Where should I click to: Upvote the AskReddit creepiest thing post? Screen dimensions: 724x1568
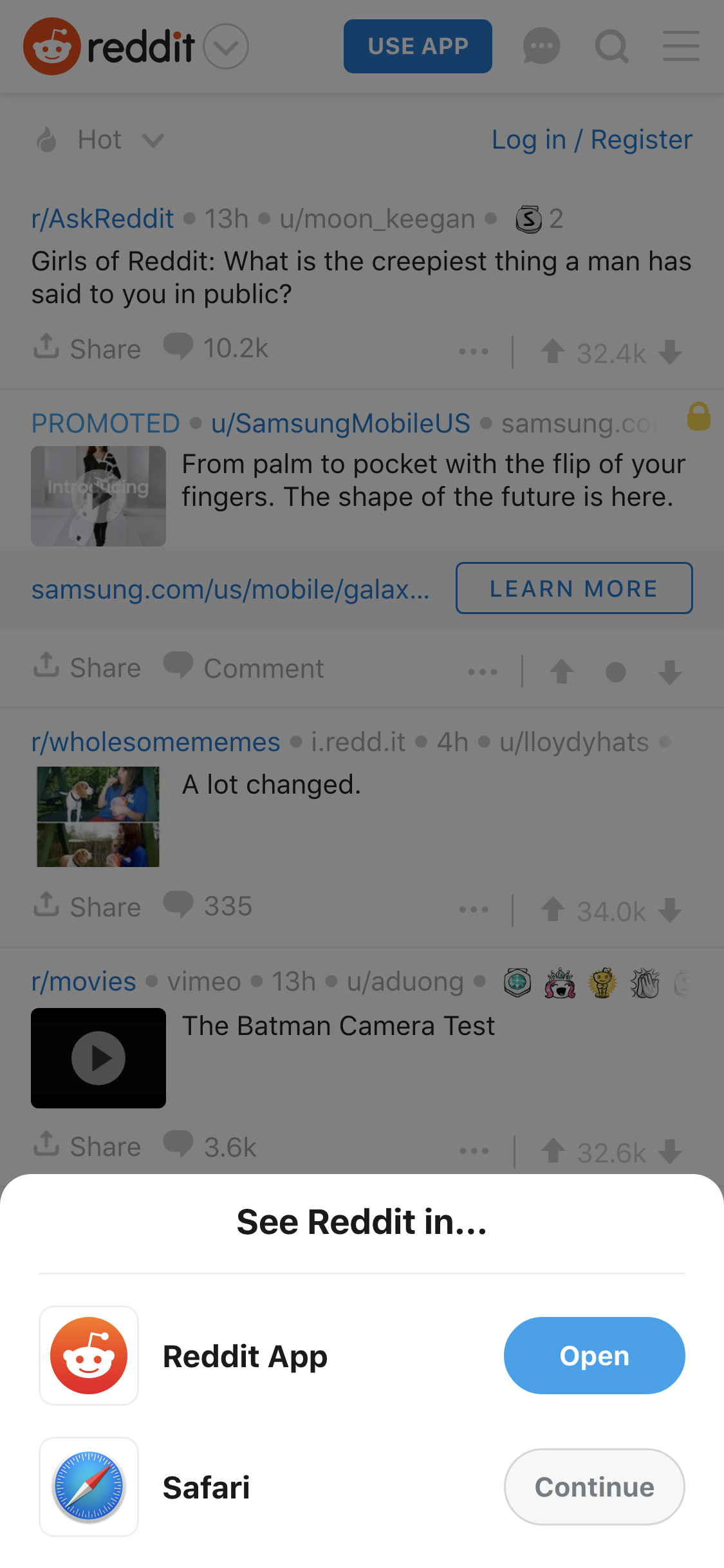coord(552,351)
